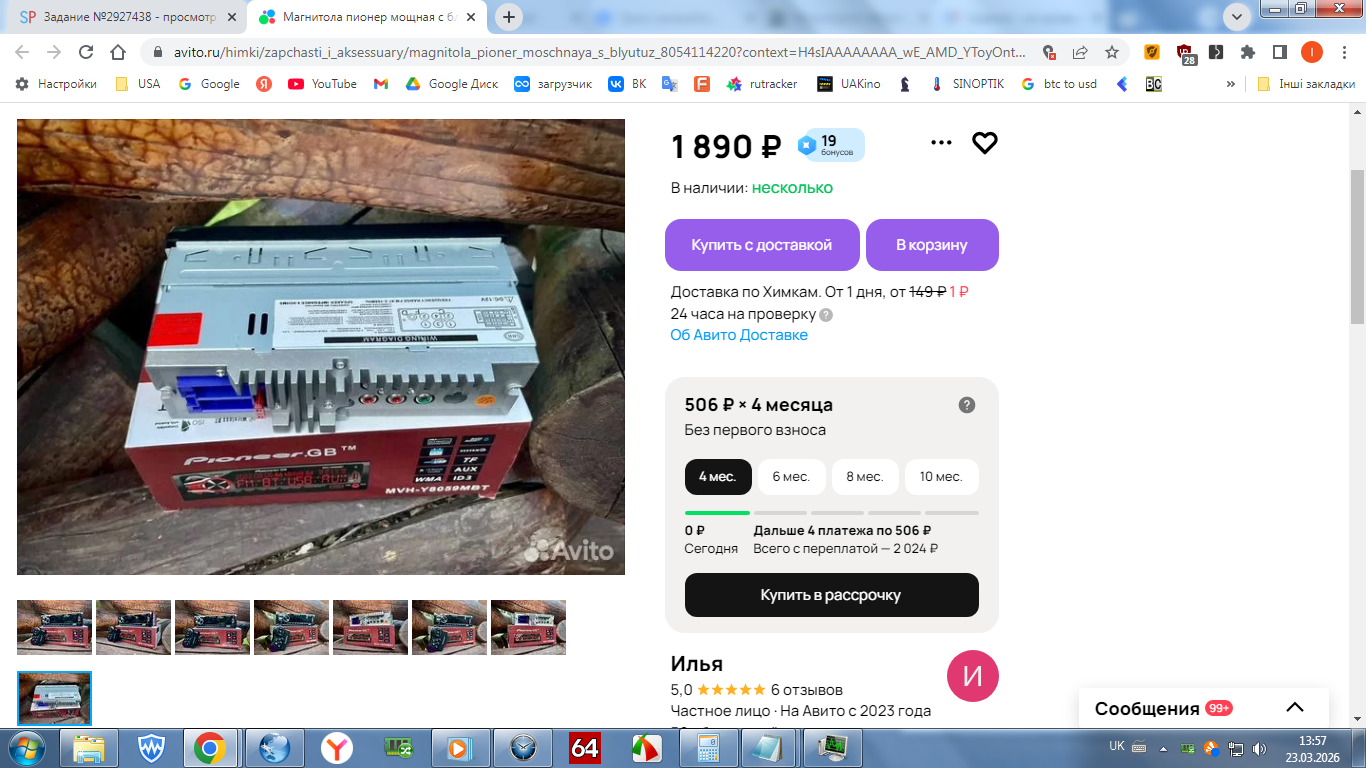Open installment help question mark icon
This screenshot has height=768, width=1366.
(x=967, y=405)
